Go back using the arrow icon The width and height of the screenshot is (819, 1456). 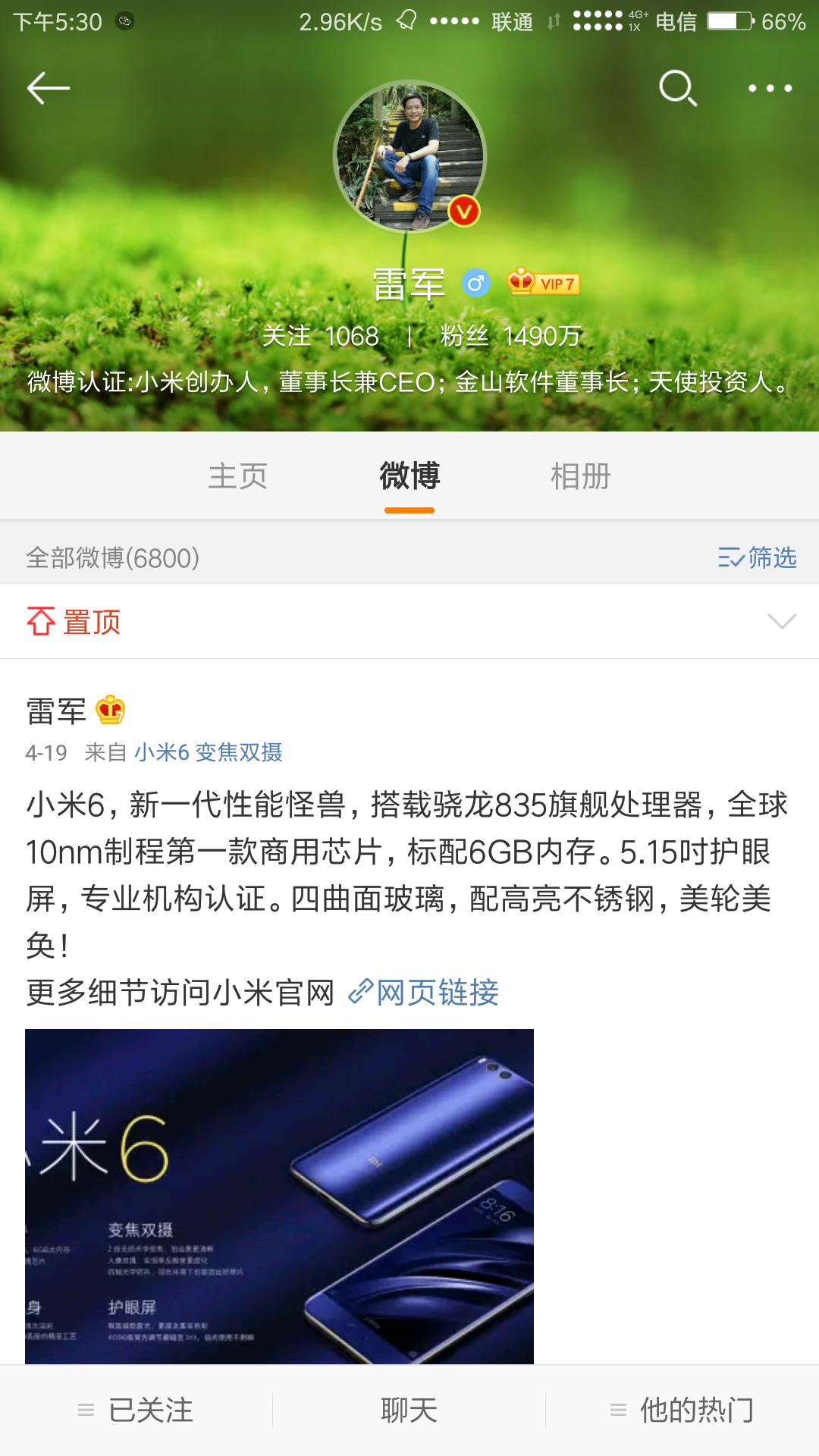pyautogui.click(x=49, y=88)
